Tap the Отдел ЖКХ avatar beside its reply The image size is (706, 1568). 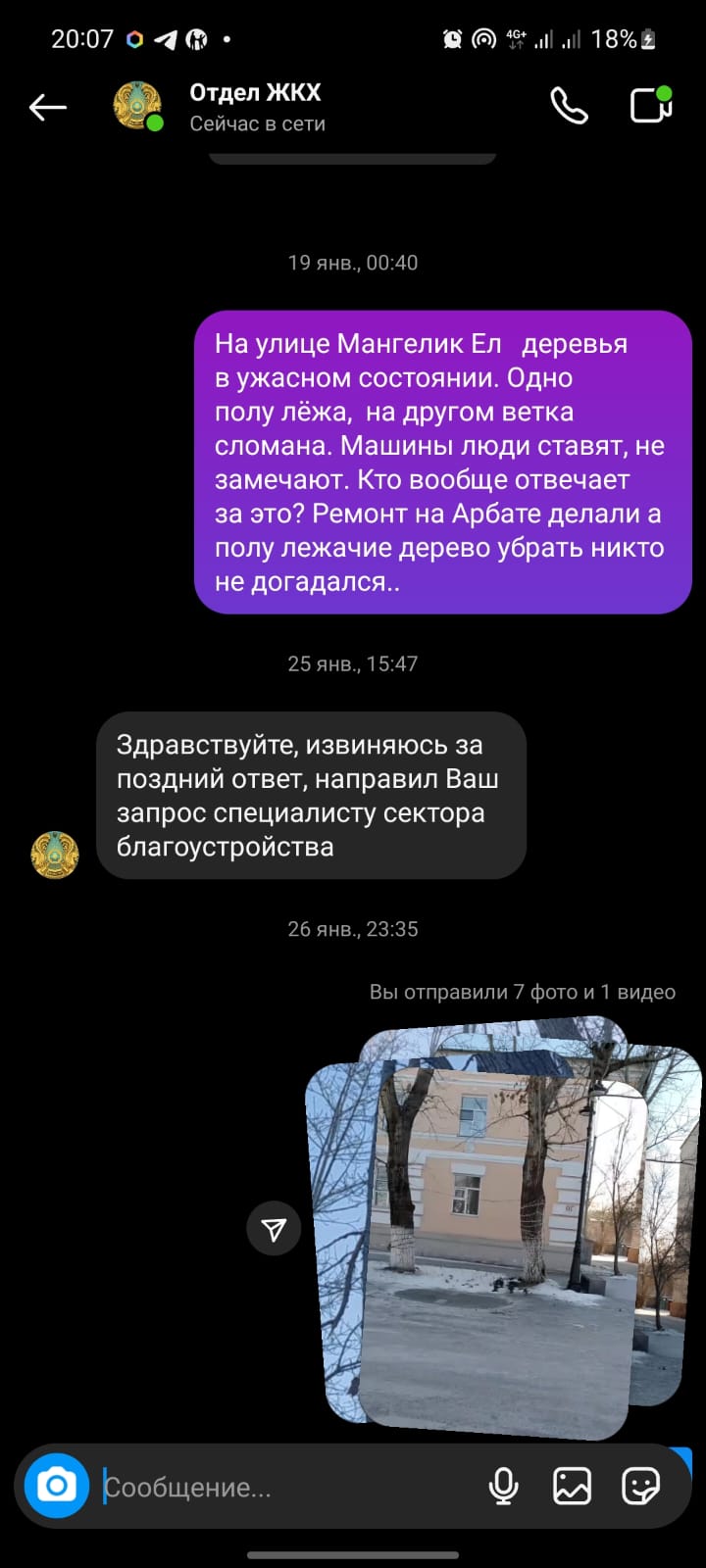click(x=55, y=855)
